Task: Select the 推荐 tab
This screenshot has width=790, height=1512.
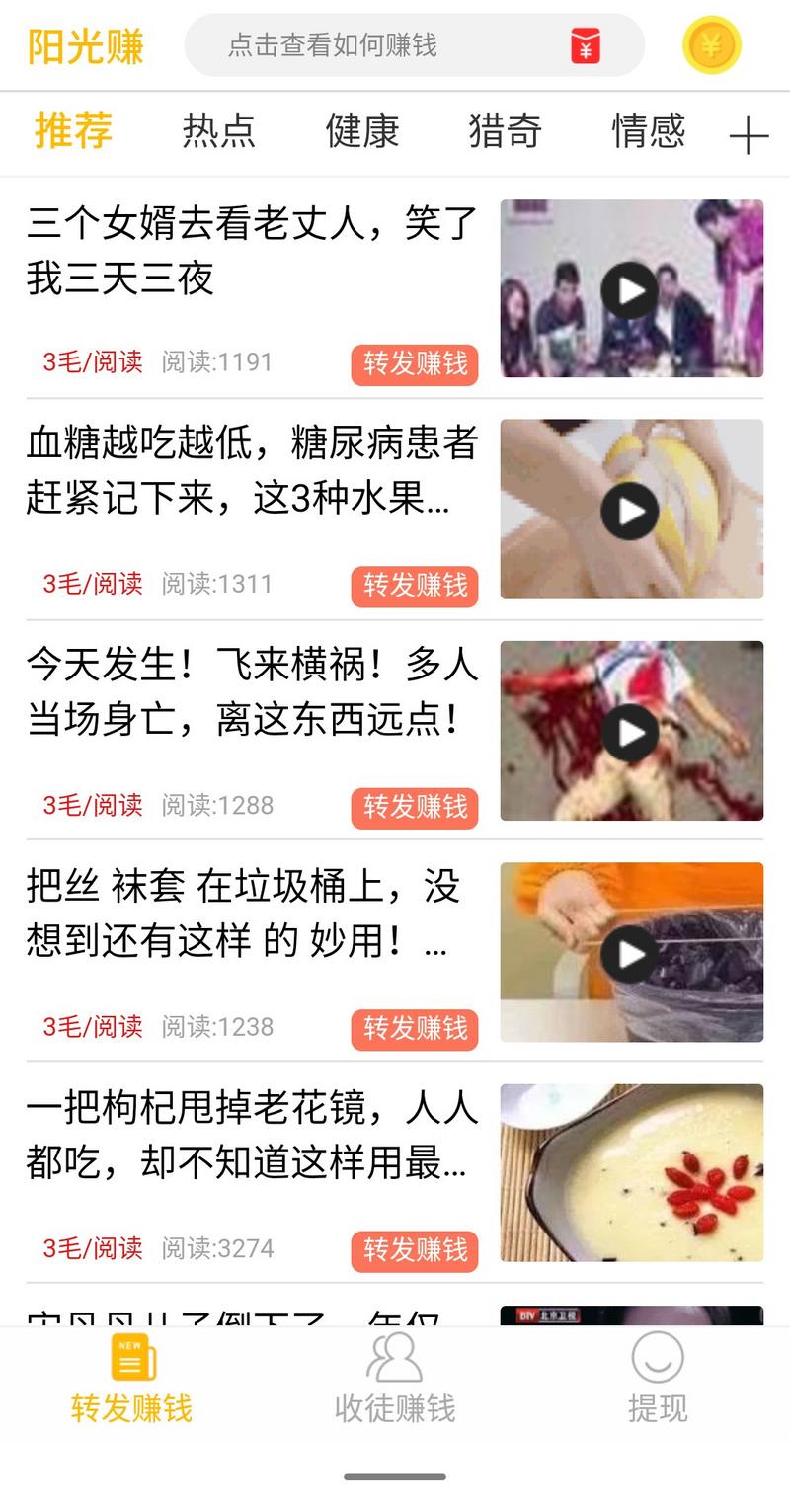Action: [74, 131]
